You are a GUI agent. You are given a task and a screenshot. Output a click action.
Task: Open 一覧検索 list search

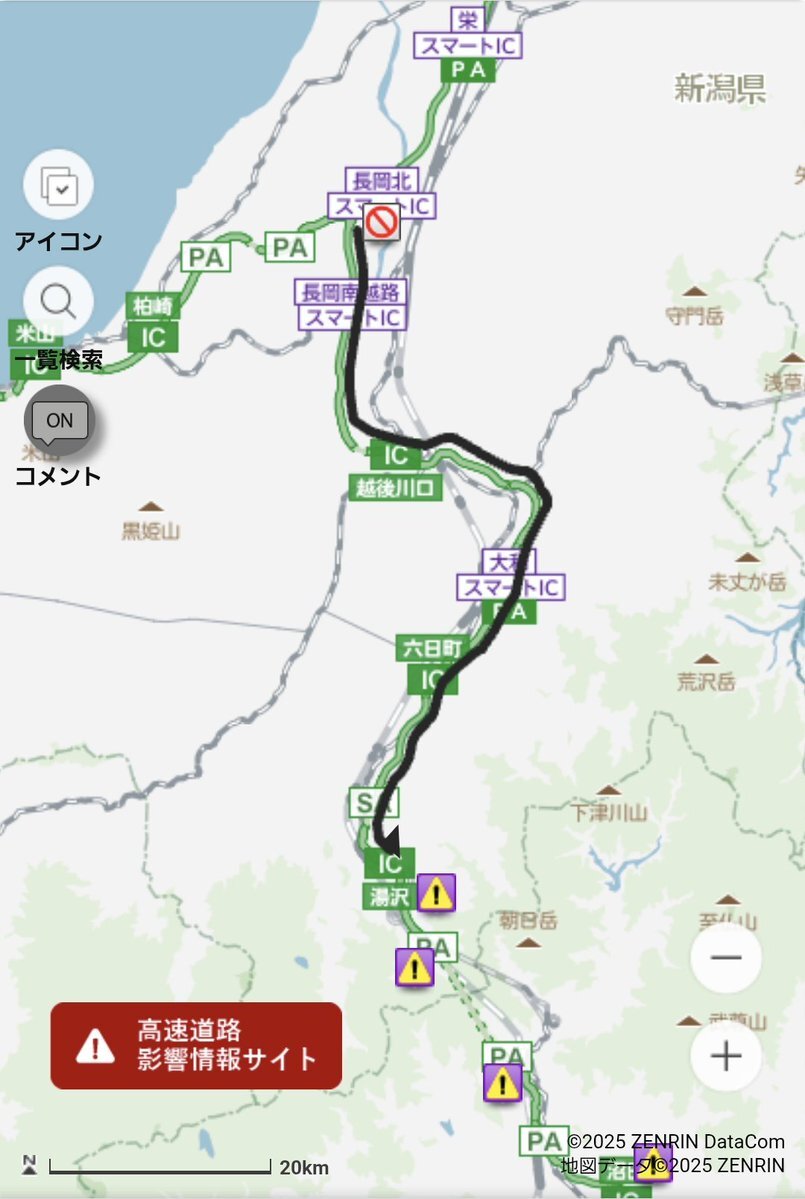(59, 302)
